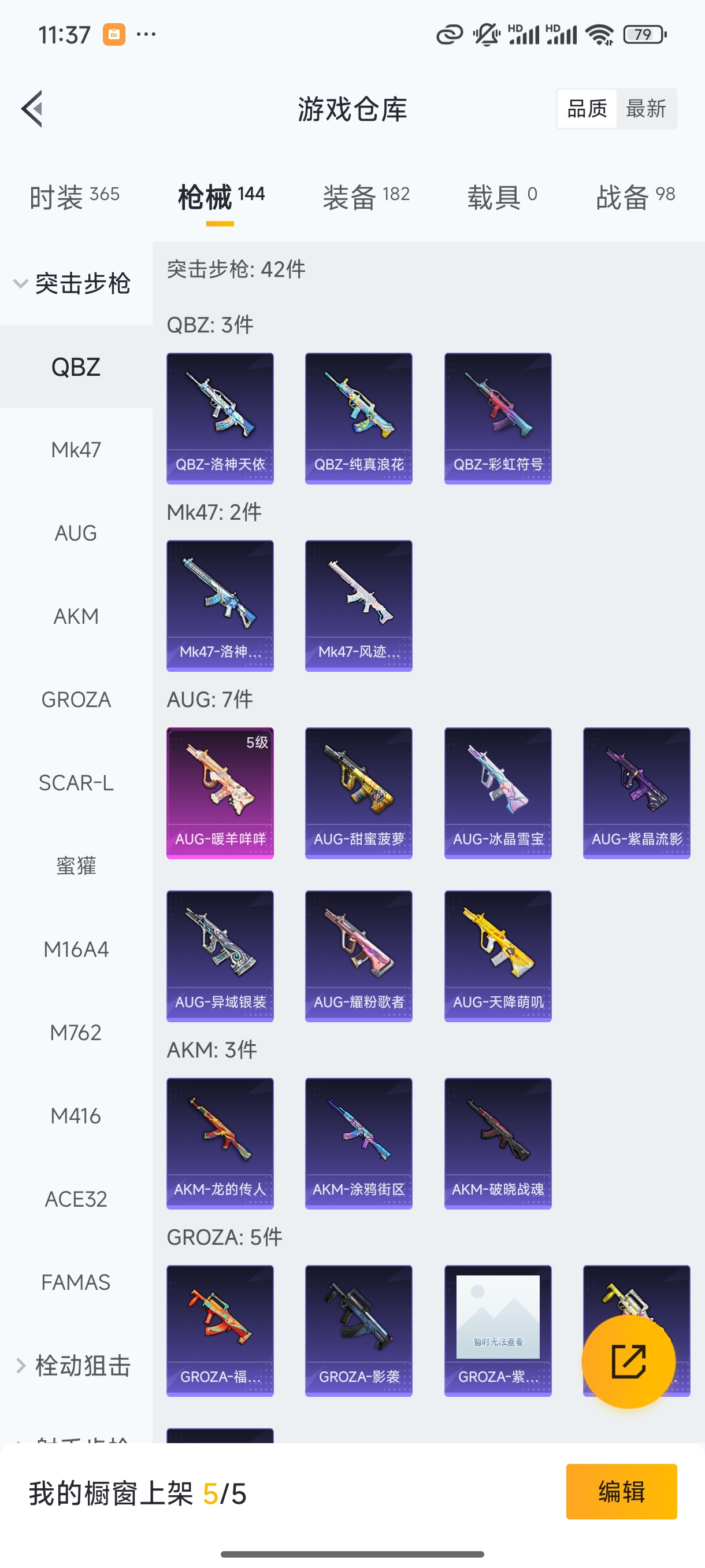View the AUG-天降萌叽 skin

click(498, 956)
